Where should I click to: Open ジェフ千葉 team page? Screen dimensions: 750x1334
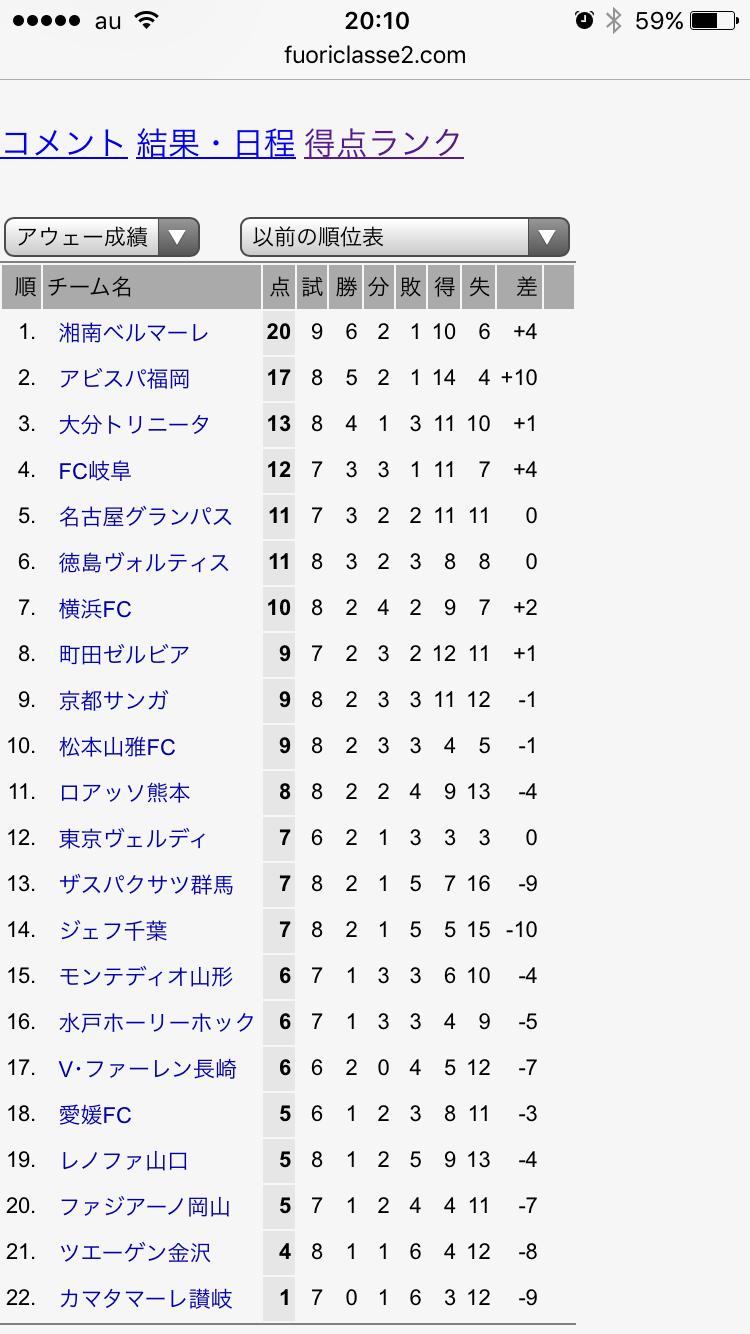tap(113, 930)
